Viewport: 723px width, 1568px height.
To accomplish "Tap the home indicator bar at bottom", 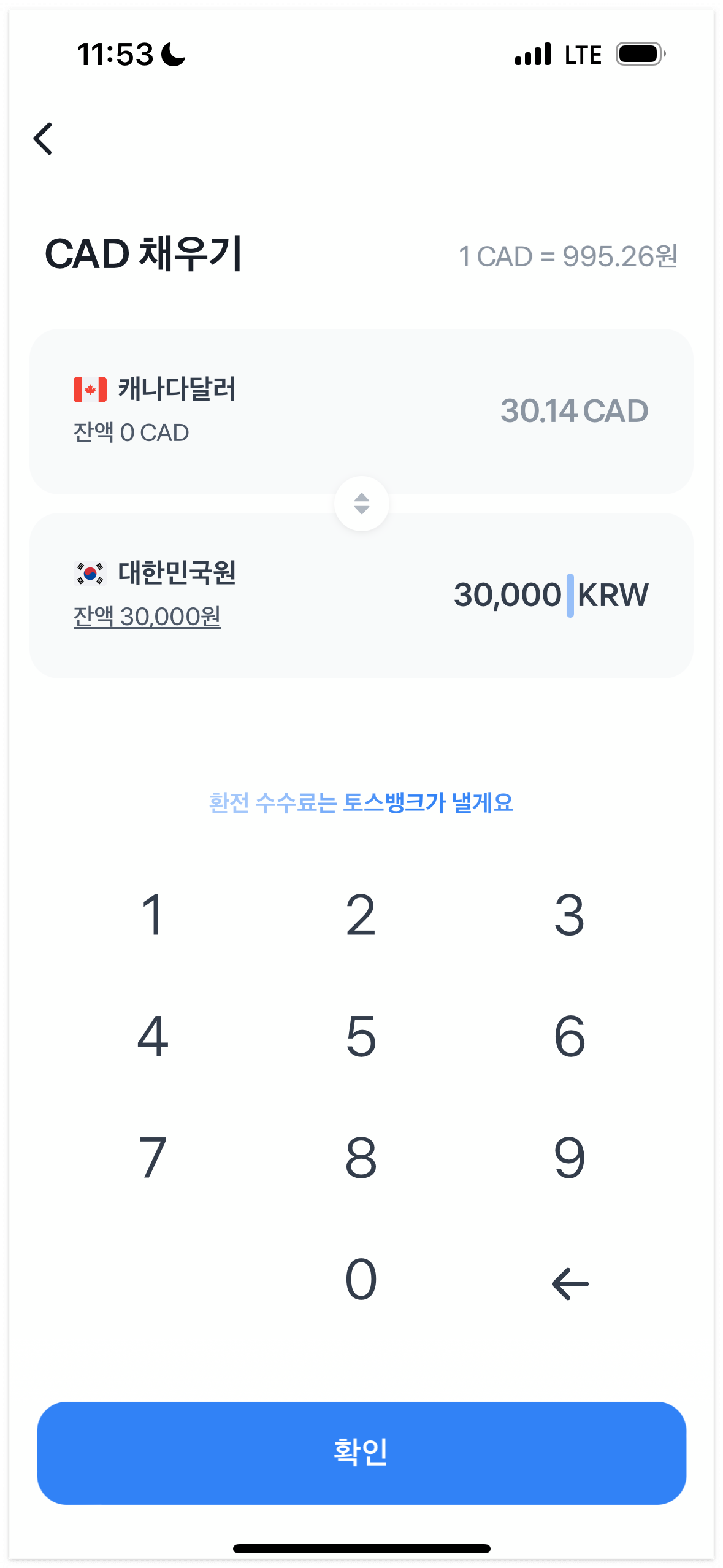I will click(361, 1548).
